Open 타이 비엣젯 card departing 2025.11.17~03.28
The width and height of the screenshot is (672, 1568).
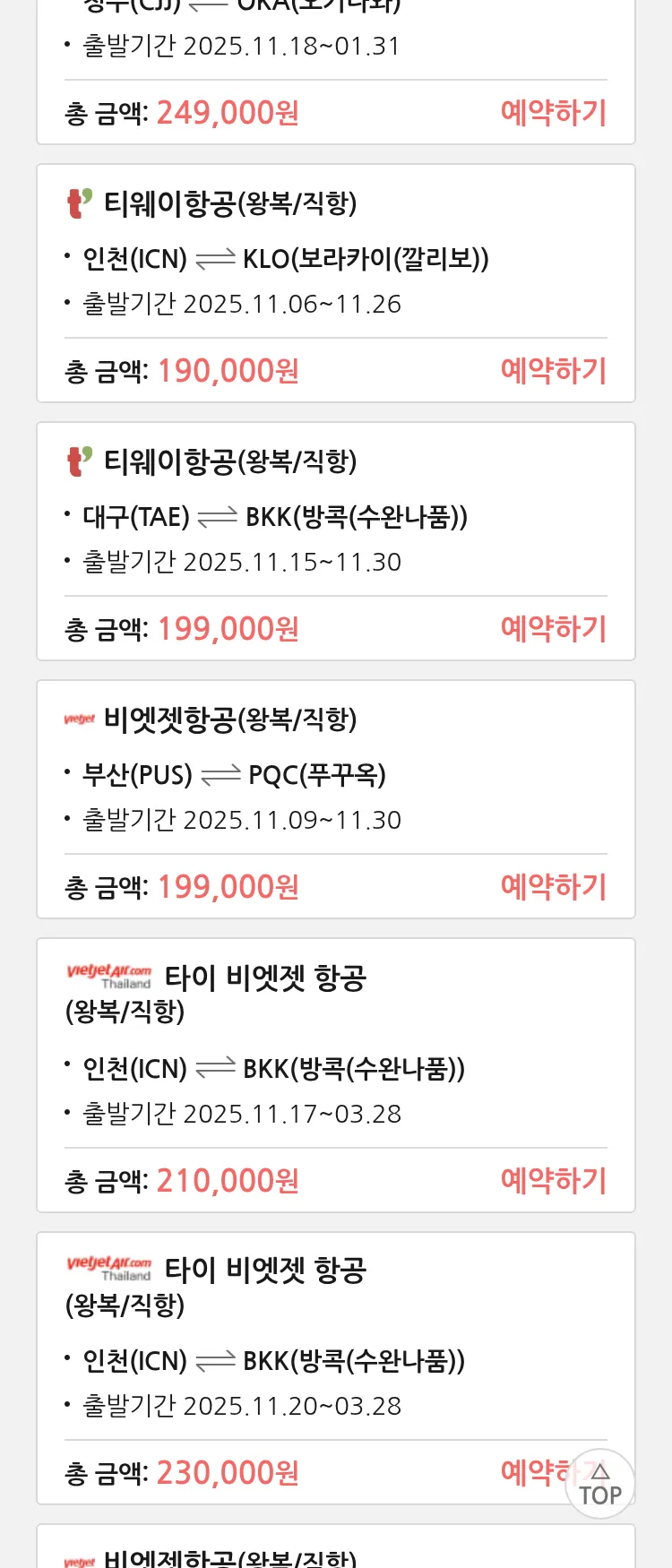point(296,1068)
